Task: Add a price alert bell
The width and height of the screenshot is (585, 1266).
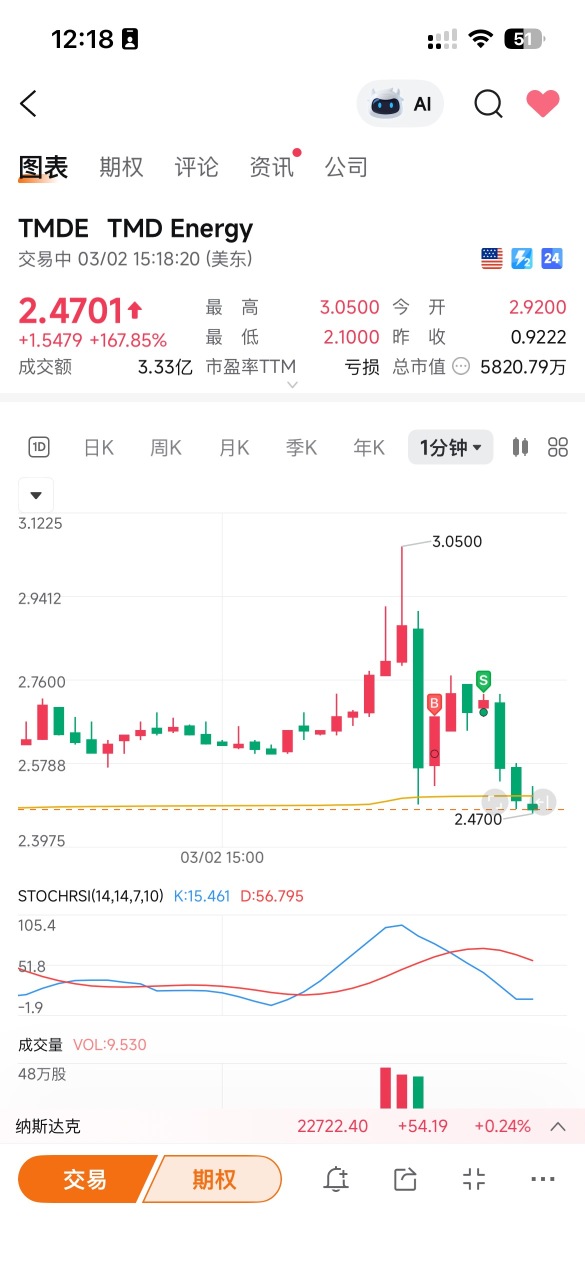Action: 336,1179
